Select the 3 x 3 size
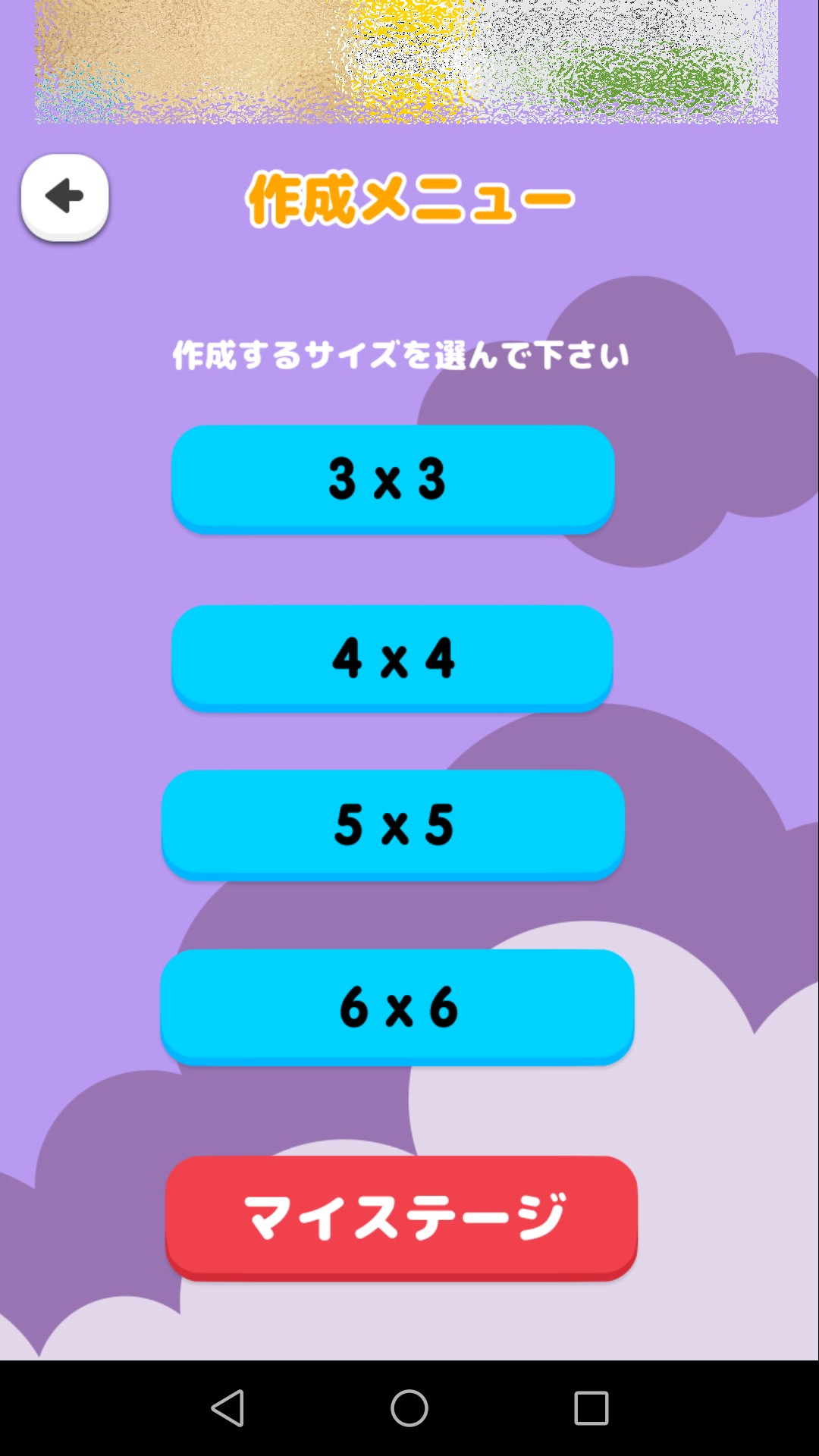819x1456 pixels. pyautogui.click(x=392, y=478)
